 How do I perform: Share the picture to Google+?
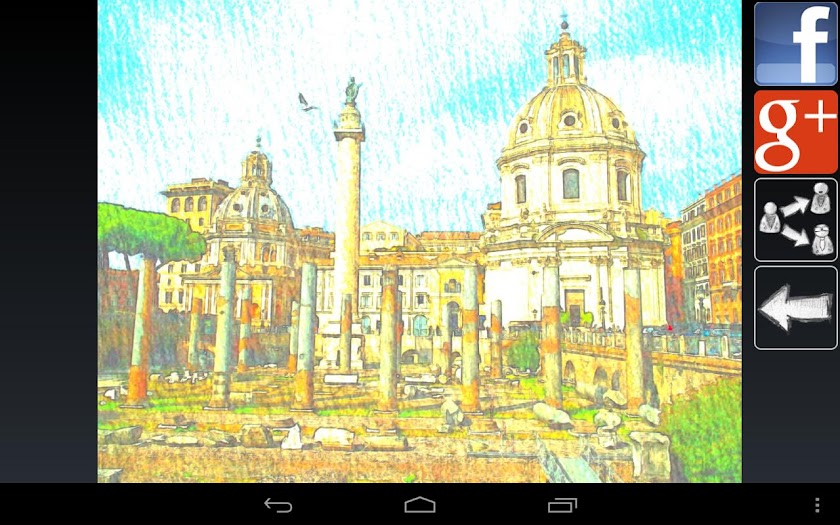pyautogui.click(x=796, y=132)
